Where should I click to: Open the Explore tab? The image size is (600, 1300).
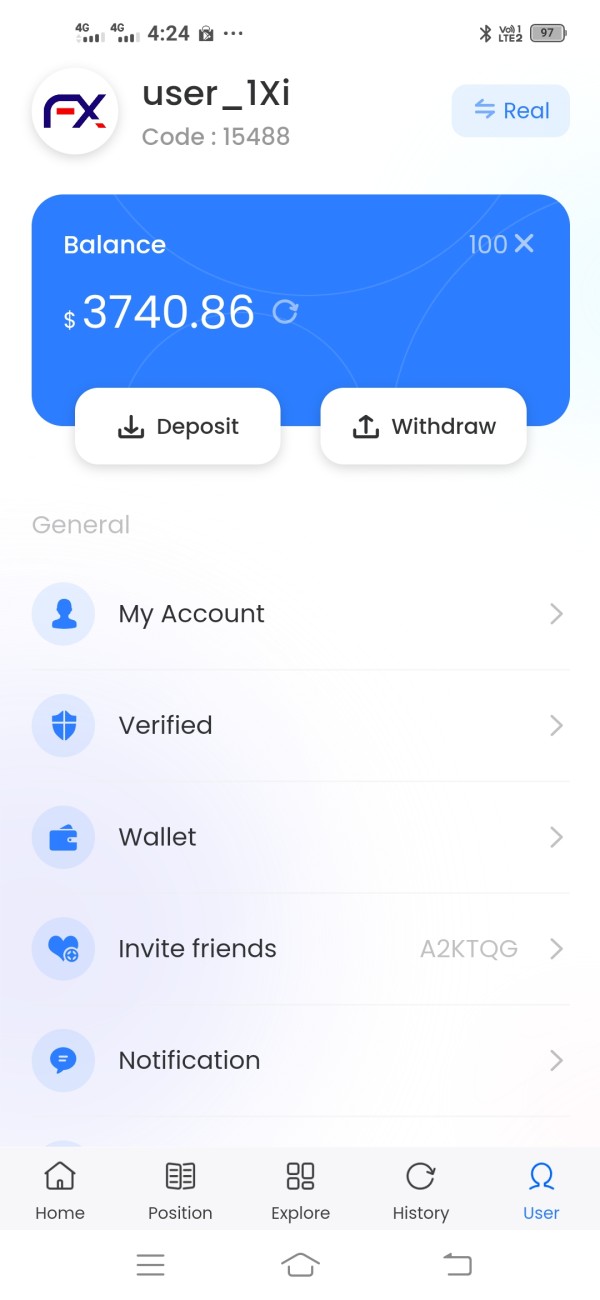pyautogui.click(x=300, y=1191)
